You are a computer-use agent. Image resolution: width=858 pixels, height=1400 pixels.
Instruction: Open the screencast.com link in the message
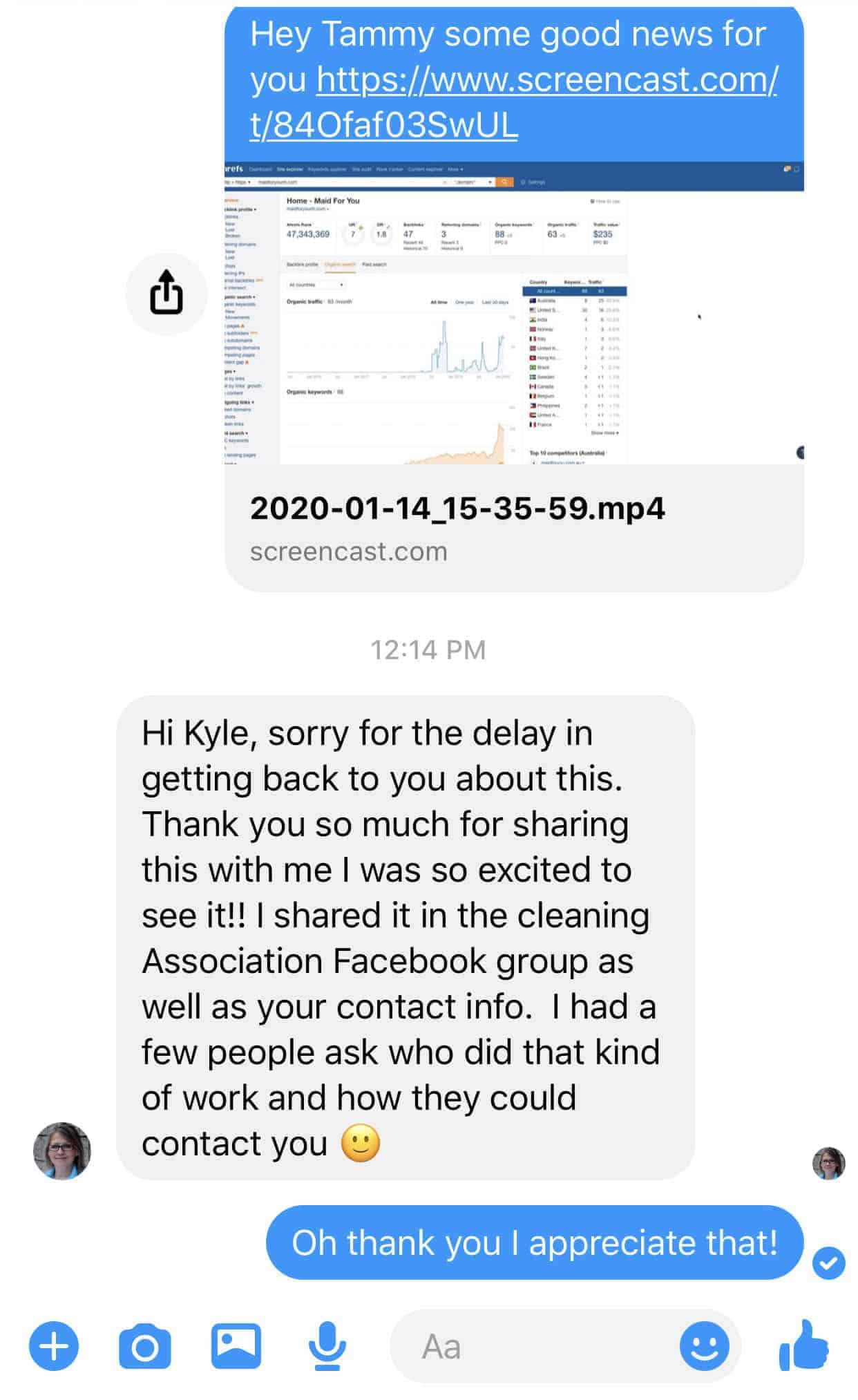pos(513,102)
